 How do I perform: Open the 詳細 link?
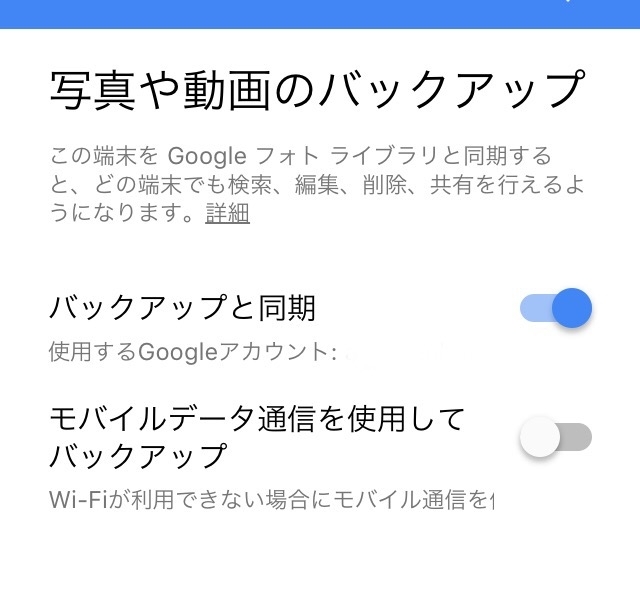227,213
